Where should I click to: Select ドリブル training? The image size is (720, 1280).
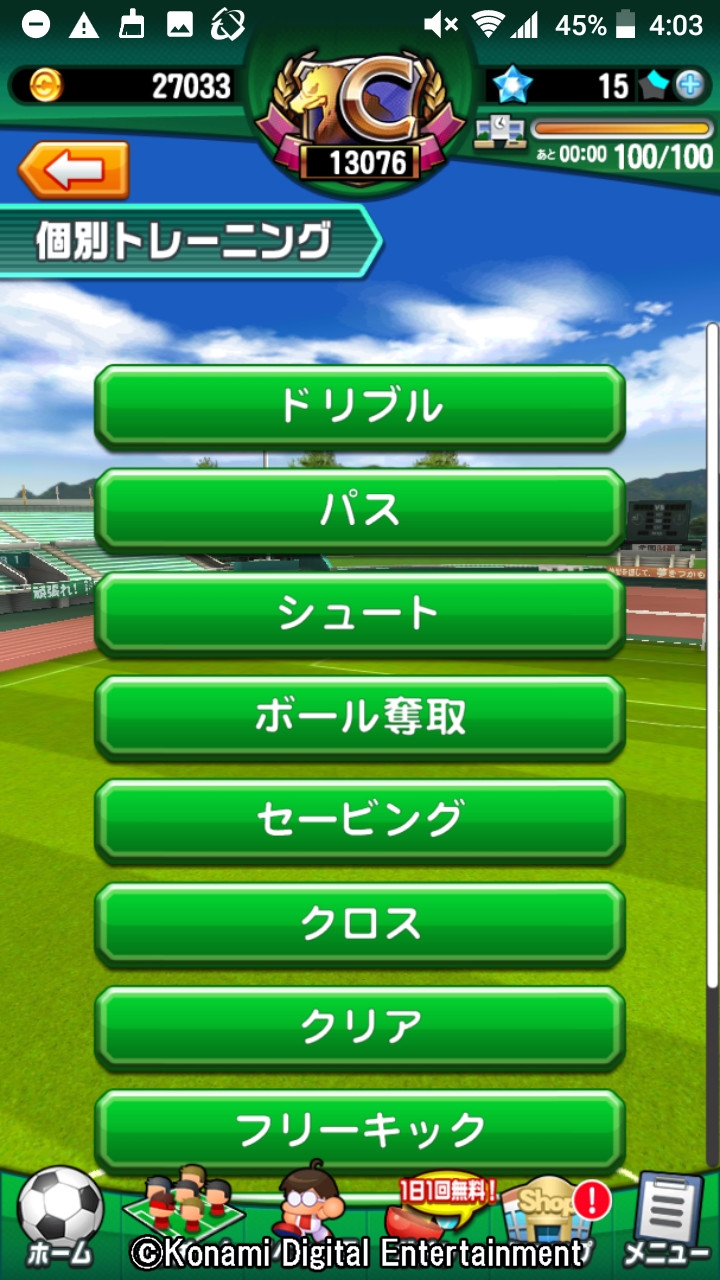coord(360,406)
